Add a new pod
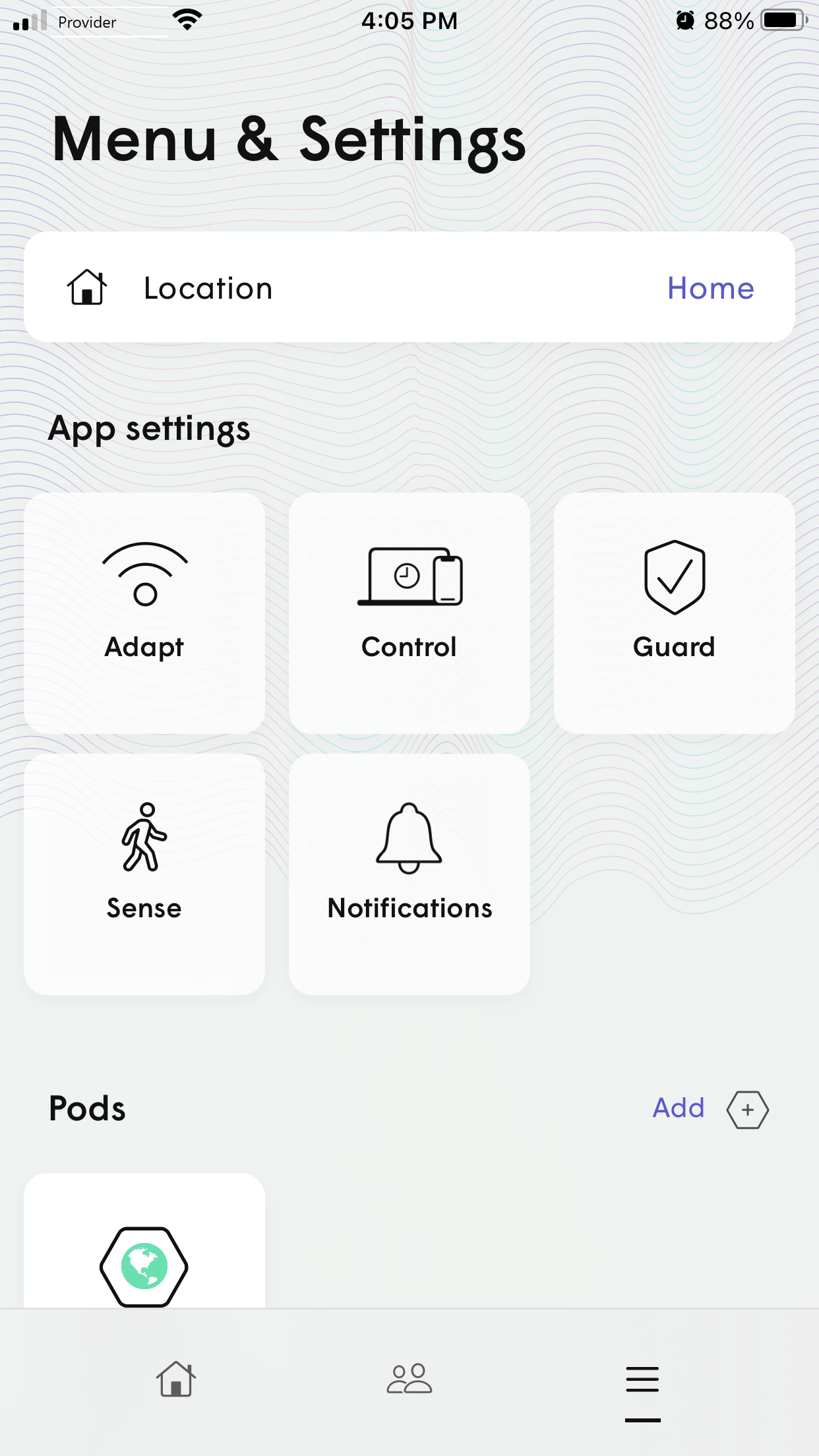The width and height of the screenshot is (819, 1456). (711, 1108)
